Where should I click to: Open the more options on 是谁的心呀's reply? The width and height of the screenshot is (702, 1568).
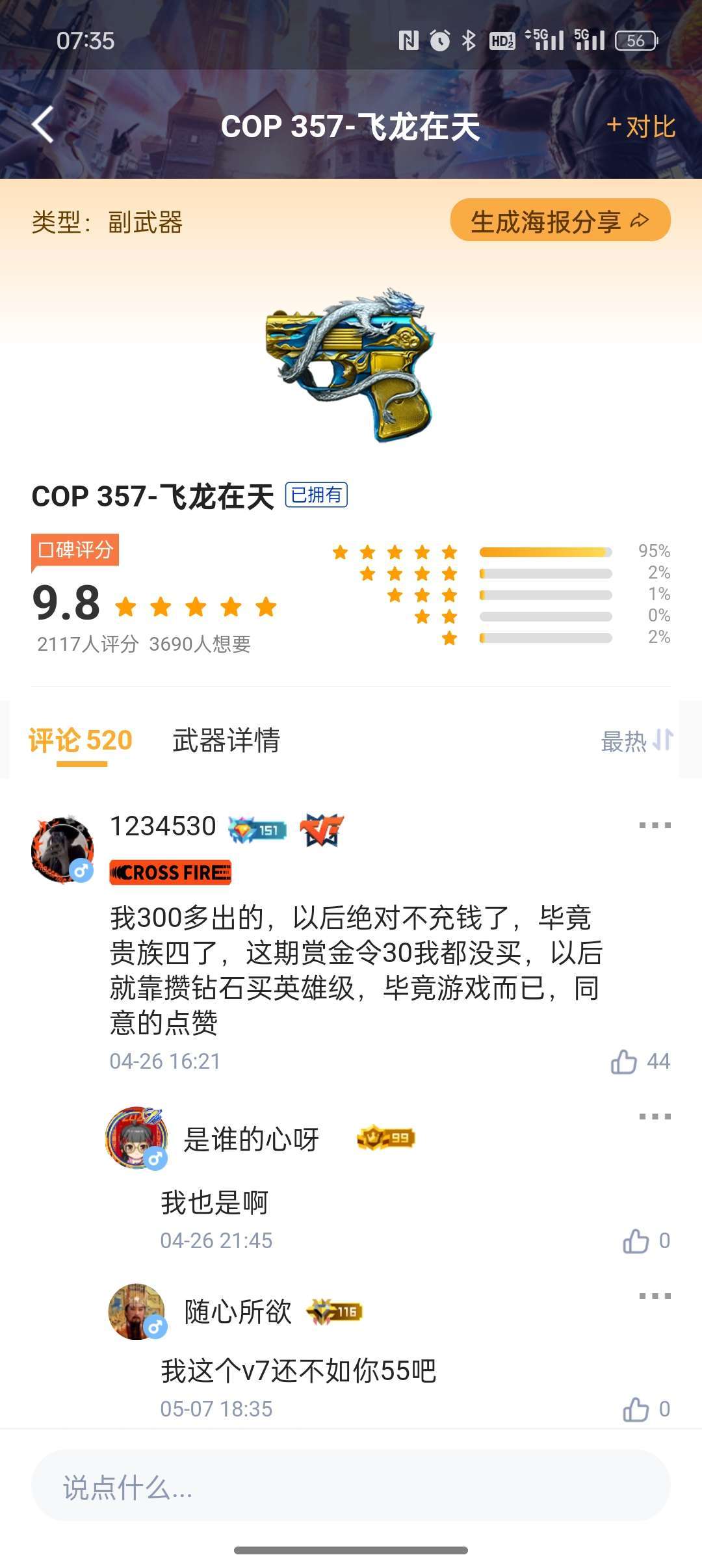tap(654, 1117)
